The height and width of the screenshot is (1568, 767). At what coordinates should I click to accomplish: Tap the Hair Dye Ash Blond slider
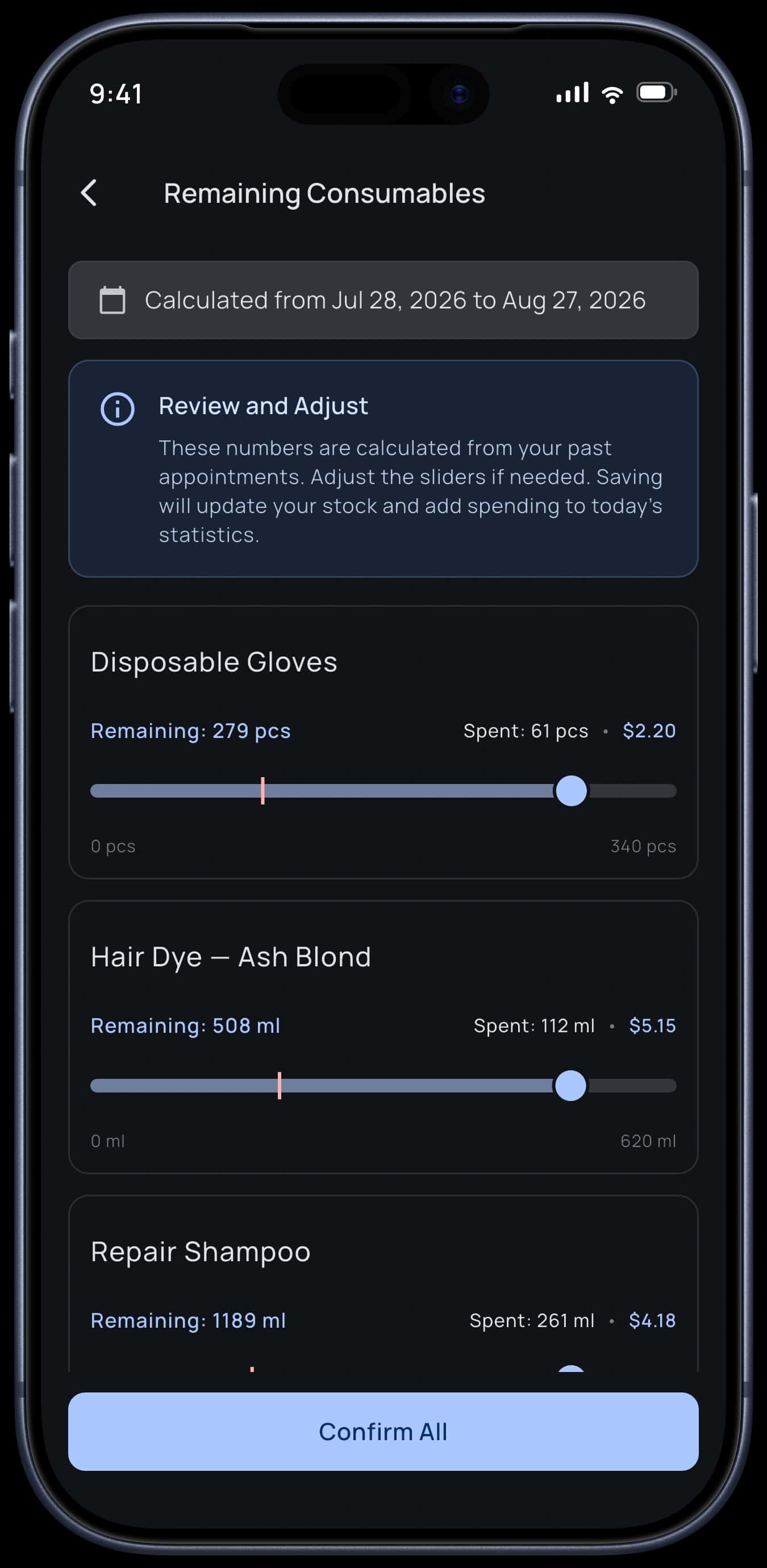383,1086
